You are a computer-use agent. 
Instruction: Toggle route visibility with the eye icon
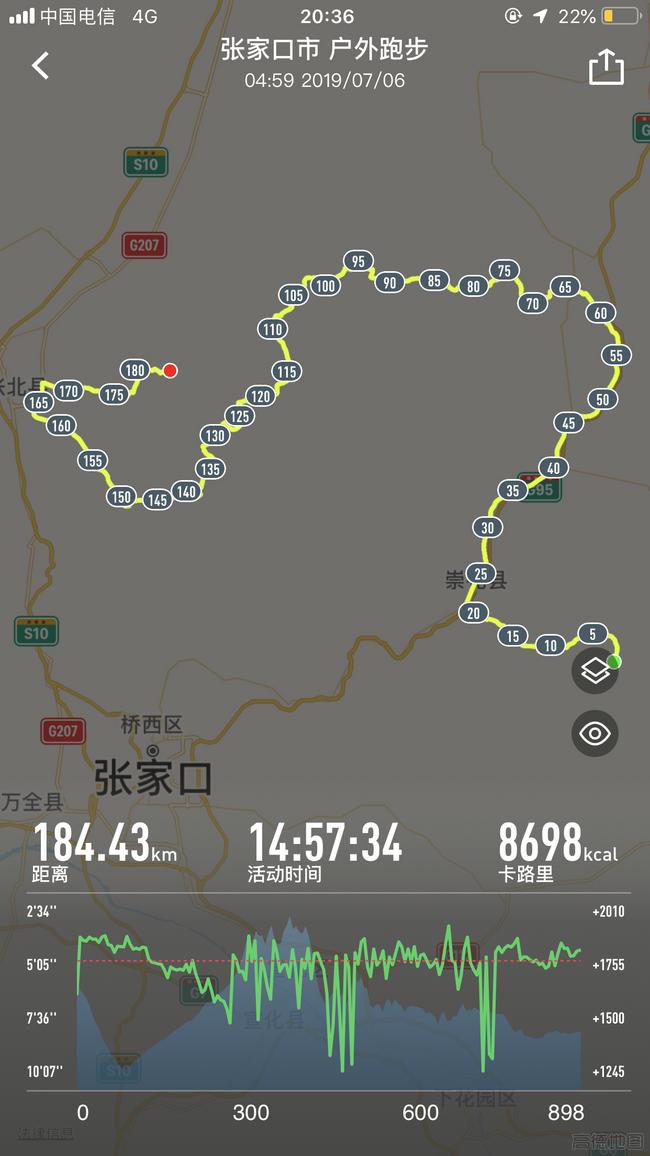594,734
